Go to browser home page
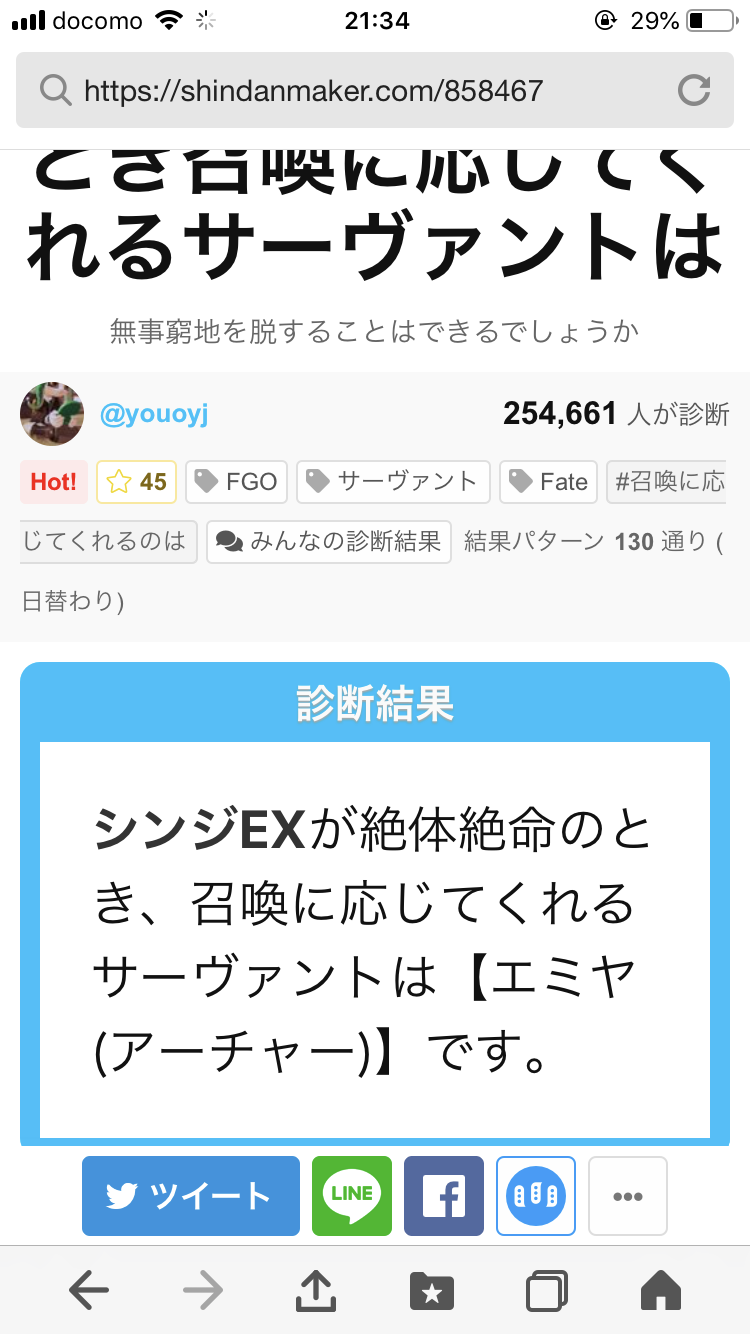The height and width of the screenshot is (1334, 750). tap(660, 1291)
